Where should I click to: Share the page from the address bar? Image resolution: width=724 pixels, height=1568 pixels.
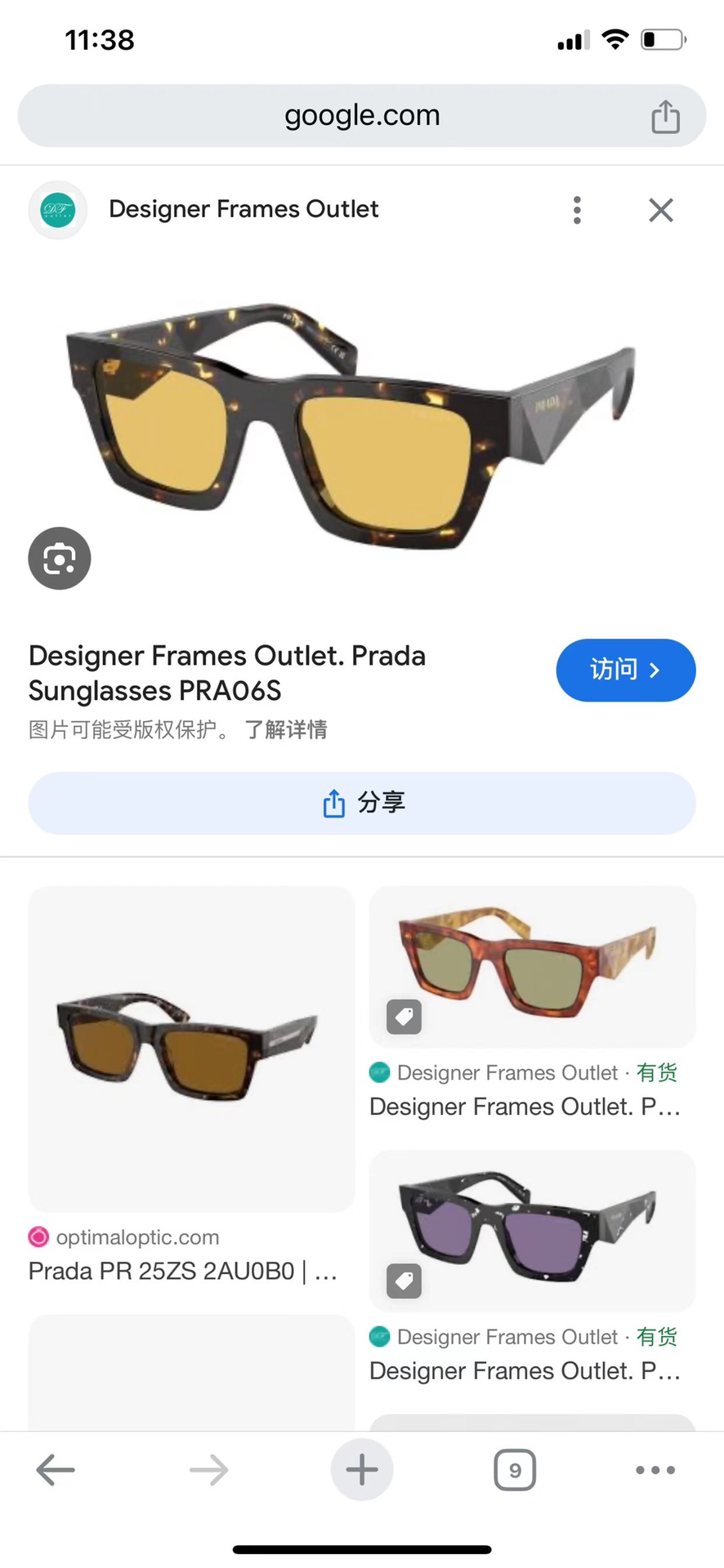(665, 117)
